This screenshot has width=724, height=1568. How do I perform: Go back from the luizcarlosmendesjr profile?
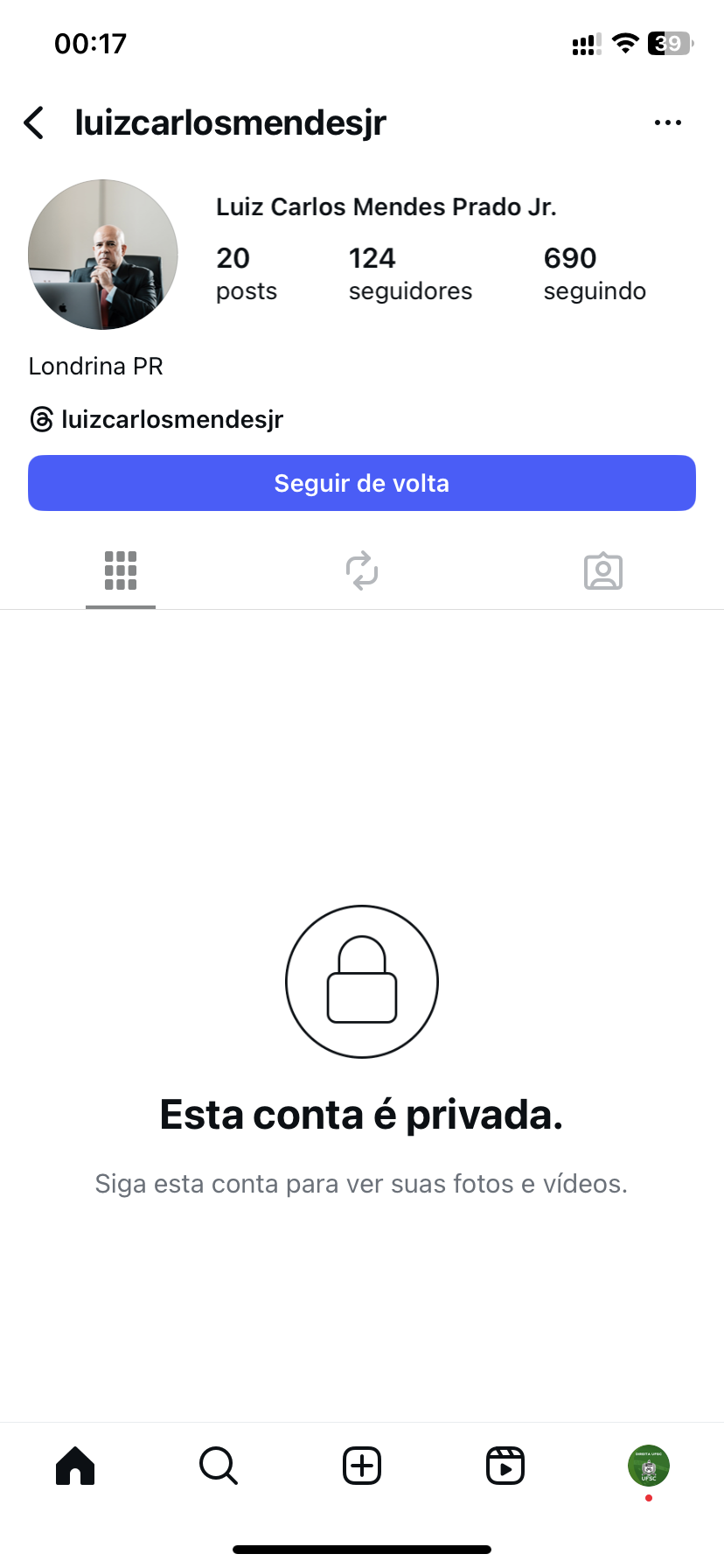click(x=34, y=123)
